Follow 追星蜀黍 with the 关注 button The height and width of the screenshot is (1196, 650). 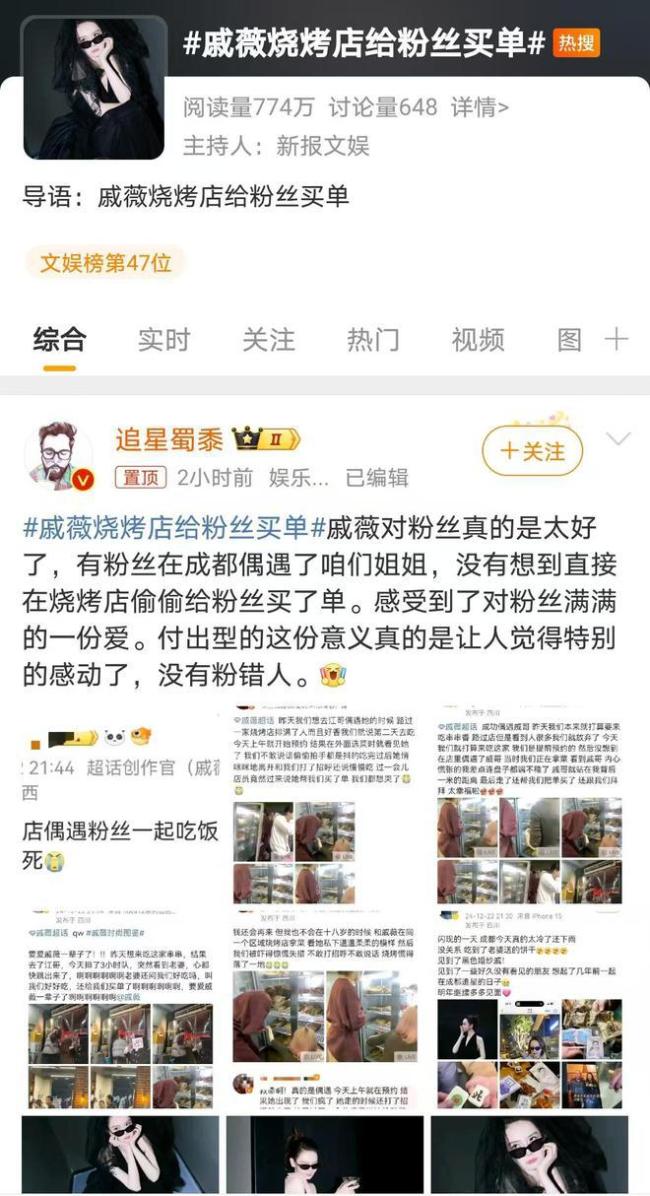coord(532,451)
